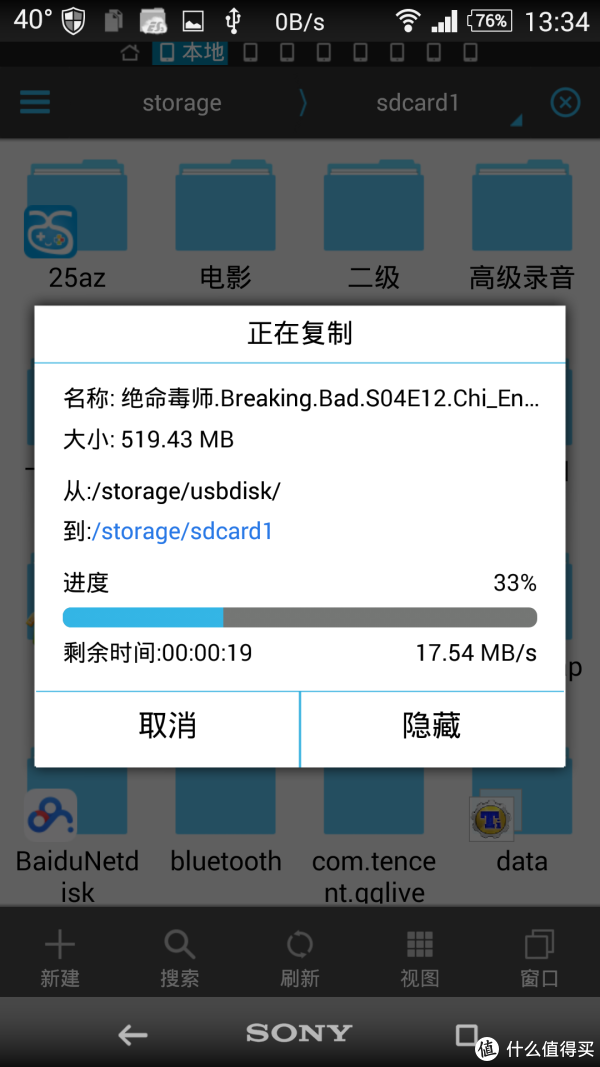Cancel the file copy operation
600x1067 pixels.
tap(167, 726)
